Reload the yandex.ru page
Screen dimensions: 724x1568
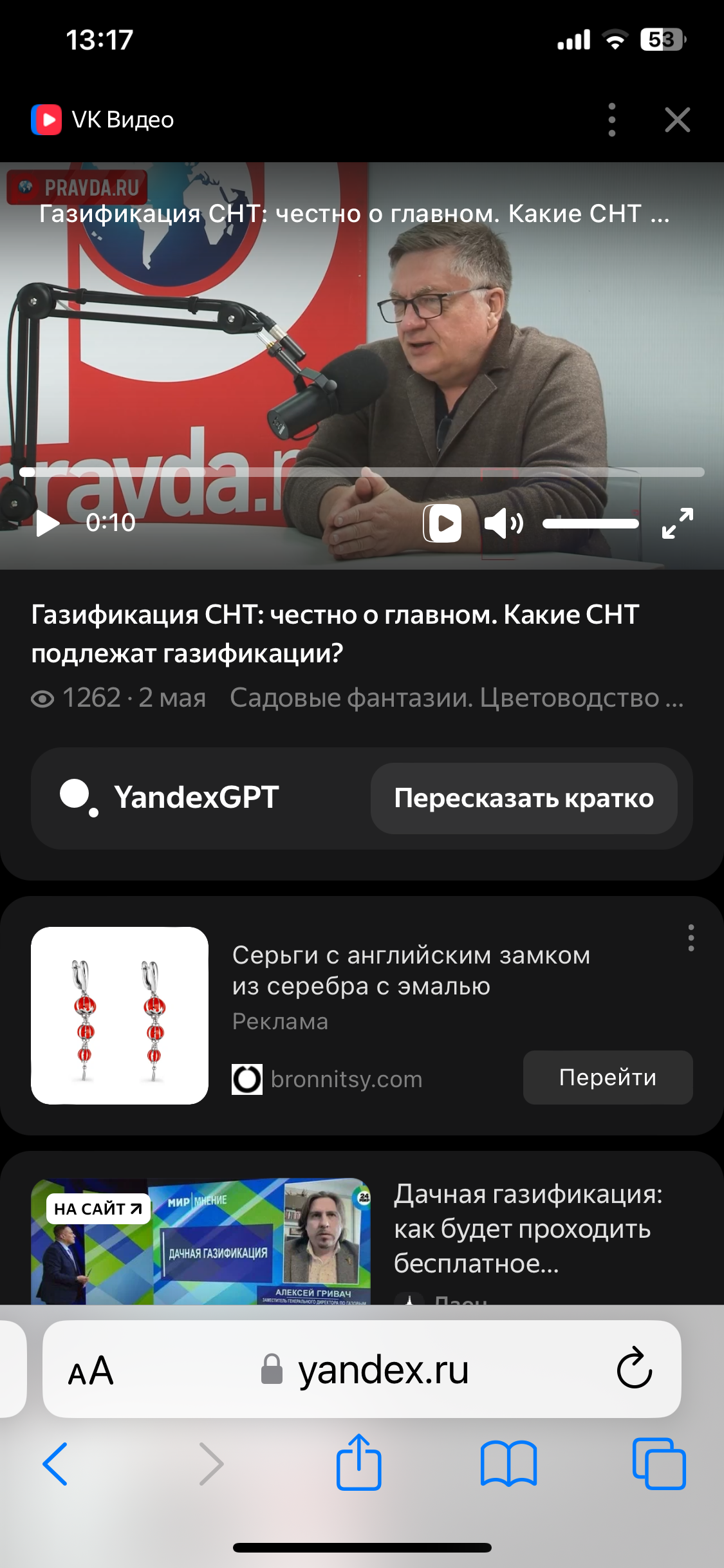coord(635,1367)
